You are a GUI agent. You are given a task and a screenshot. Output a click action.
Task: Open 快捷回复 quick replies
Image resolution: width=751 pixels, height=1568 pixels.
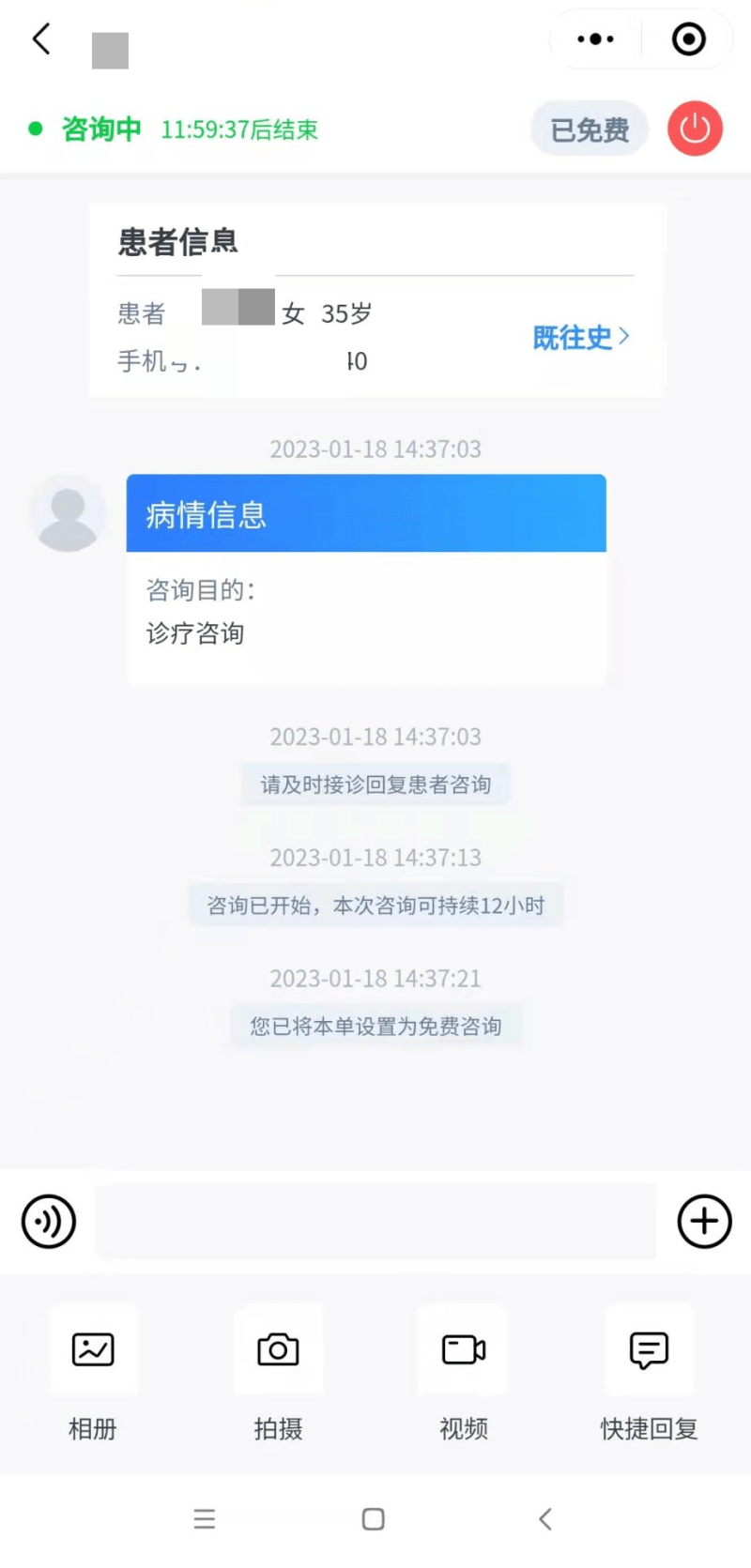[649, 1372]
